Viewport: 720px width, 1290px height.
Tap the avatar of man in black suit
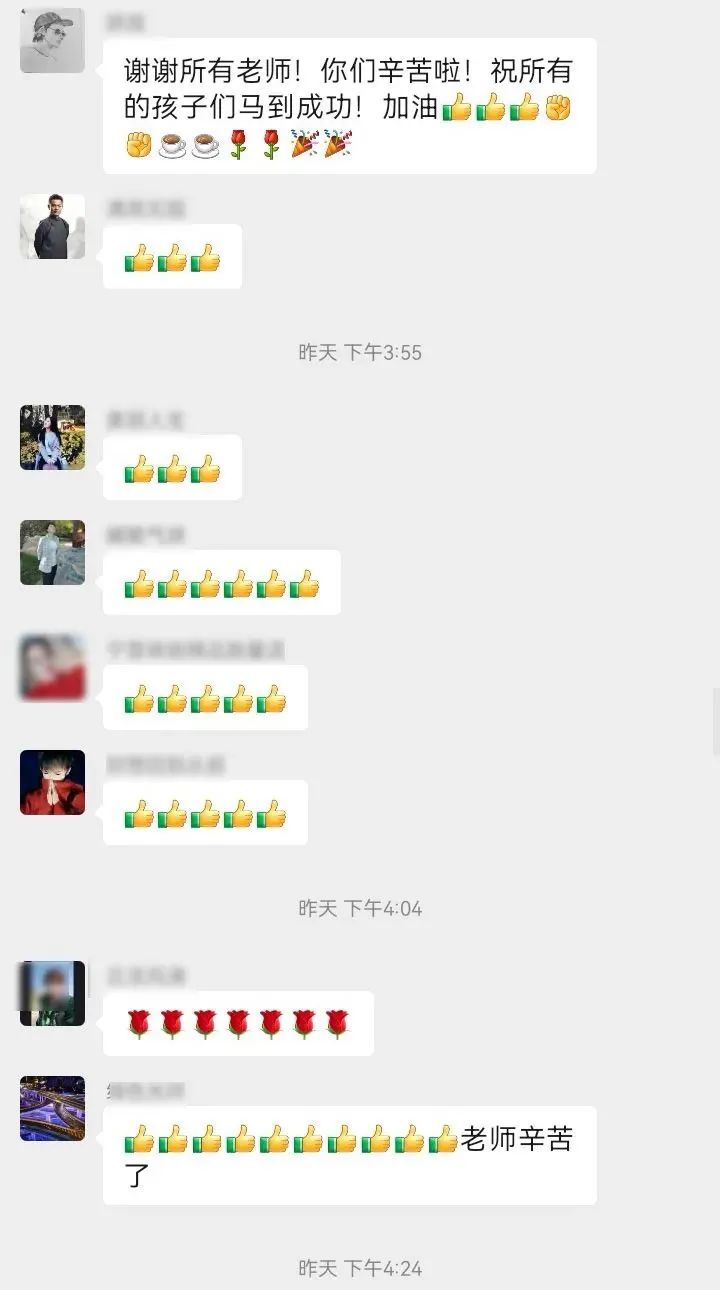click(x=52, y=227)
